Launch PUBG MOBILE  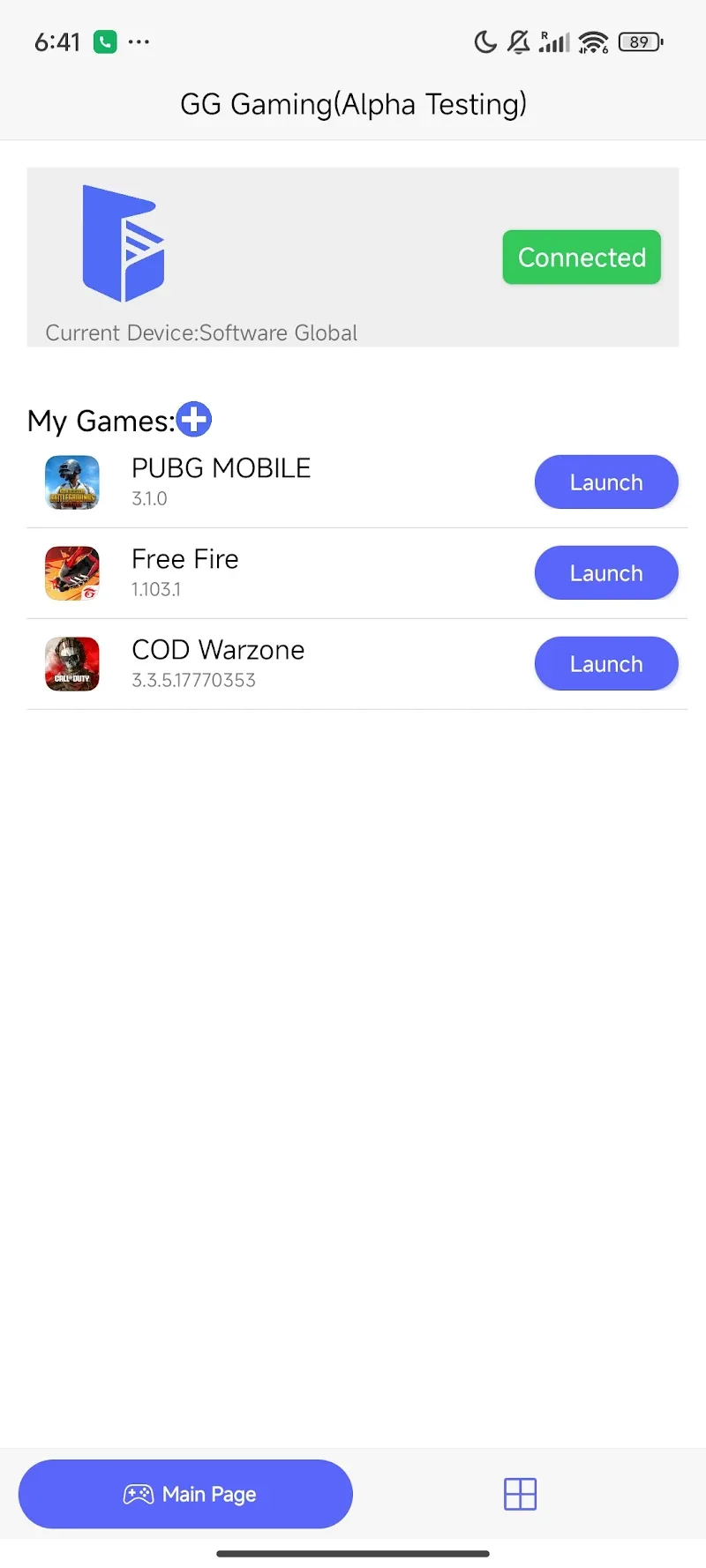coord(606,482)
